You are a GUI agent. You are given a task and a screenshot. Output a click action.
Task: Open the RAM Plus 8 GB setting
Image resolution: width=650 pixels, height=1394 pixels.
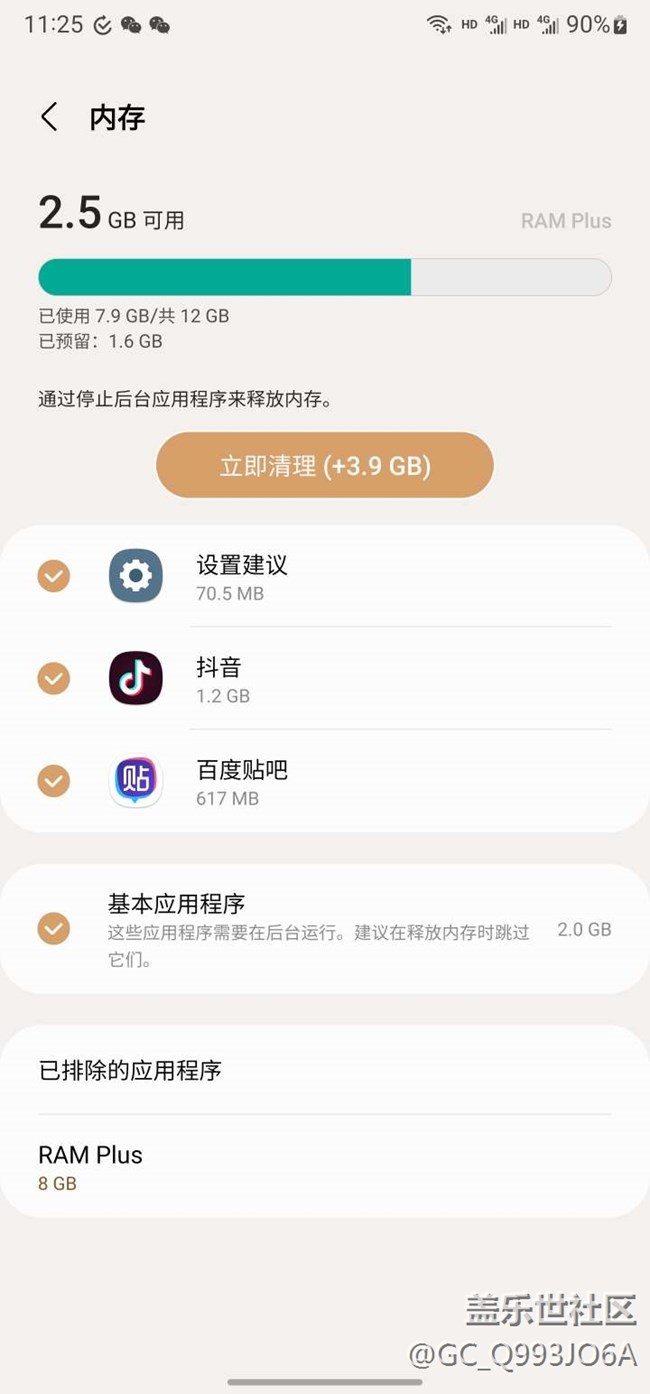pyautogui.click(x=325, y=1167)
